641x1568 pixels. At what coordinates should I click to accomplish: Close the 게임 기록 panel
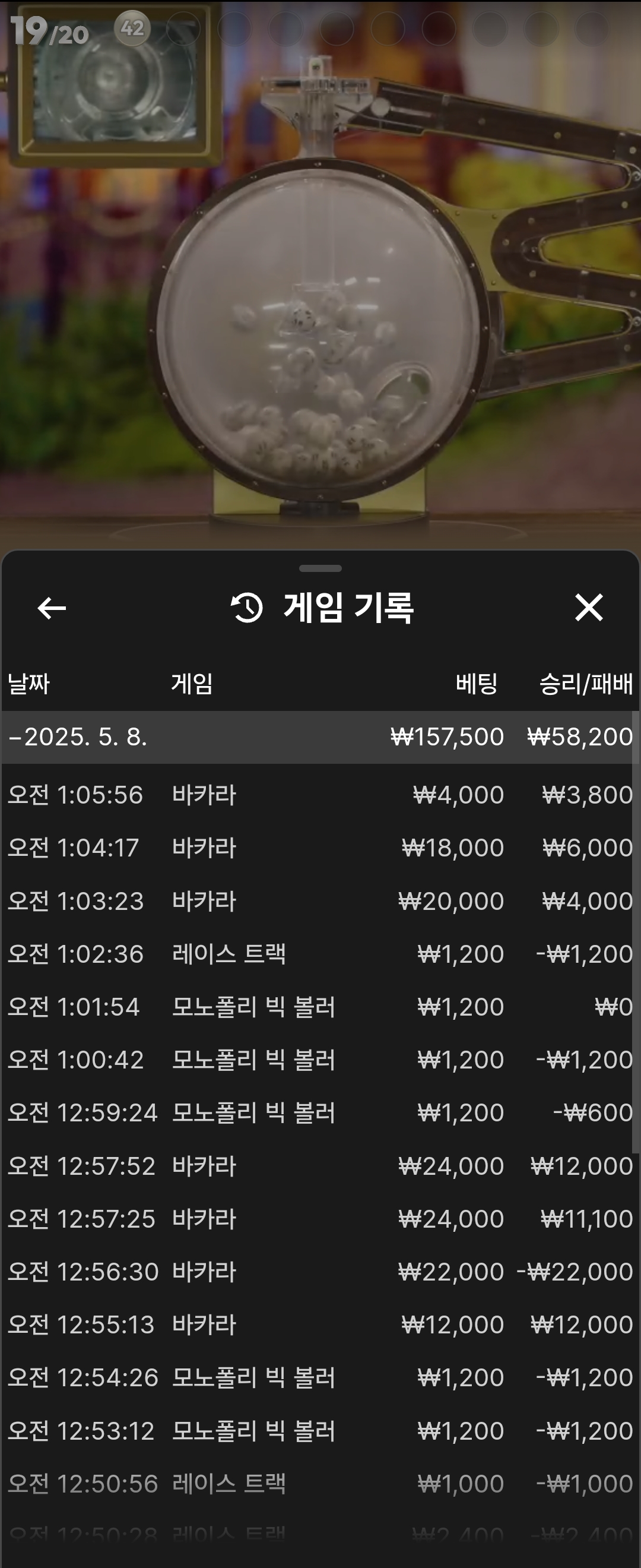coord(588,608)
